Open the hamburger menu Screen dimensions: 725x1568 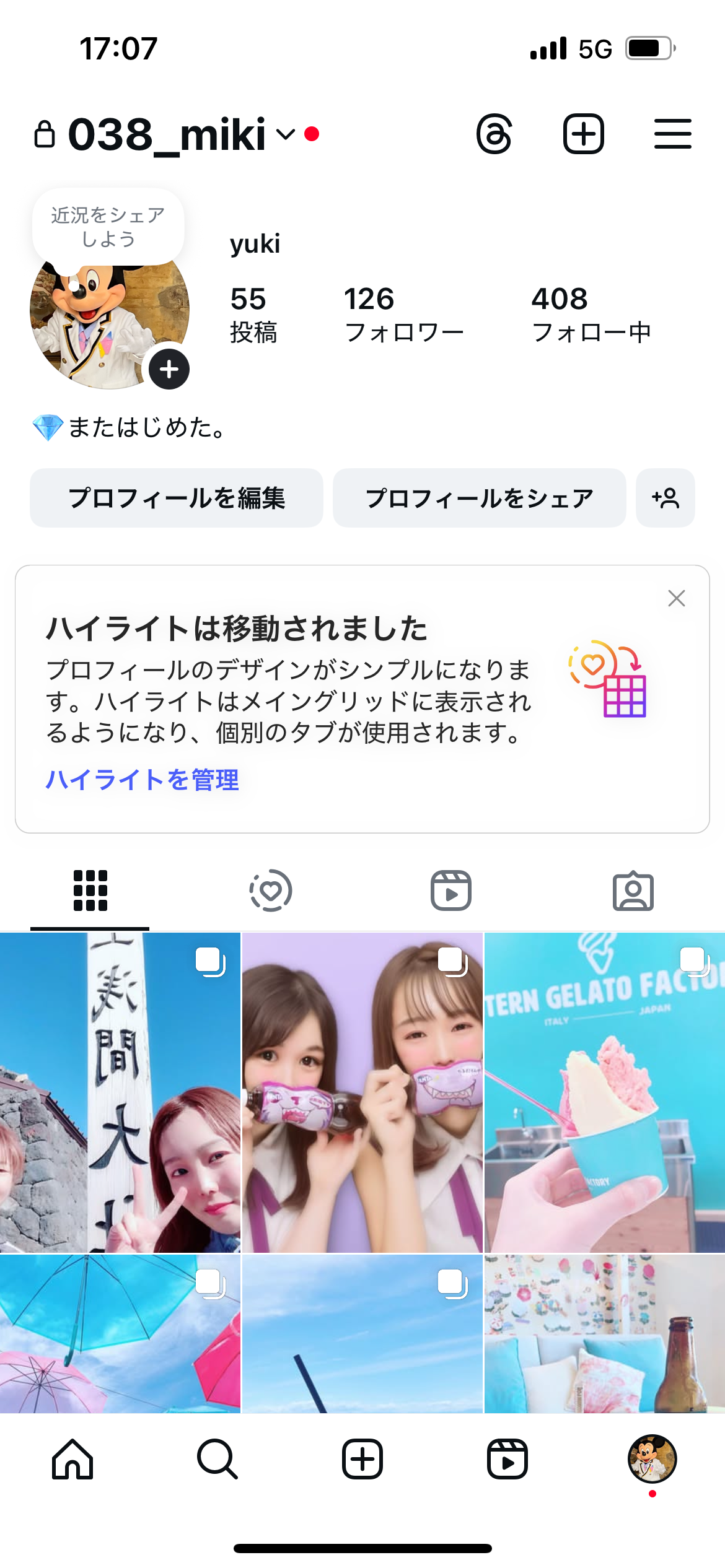tap(672, 134)
